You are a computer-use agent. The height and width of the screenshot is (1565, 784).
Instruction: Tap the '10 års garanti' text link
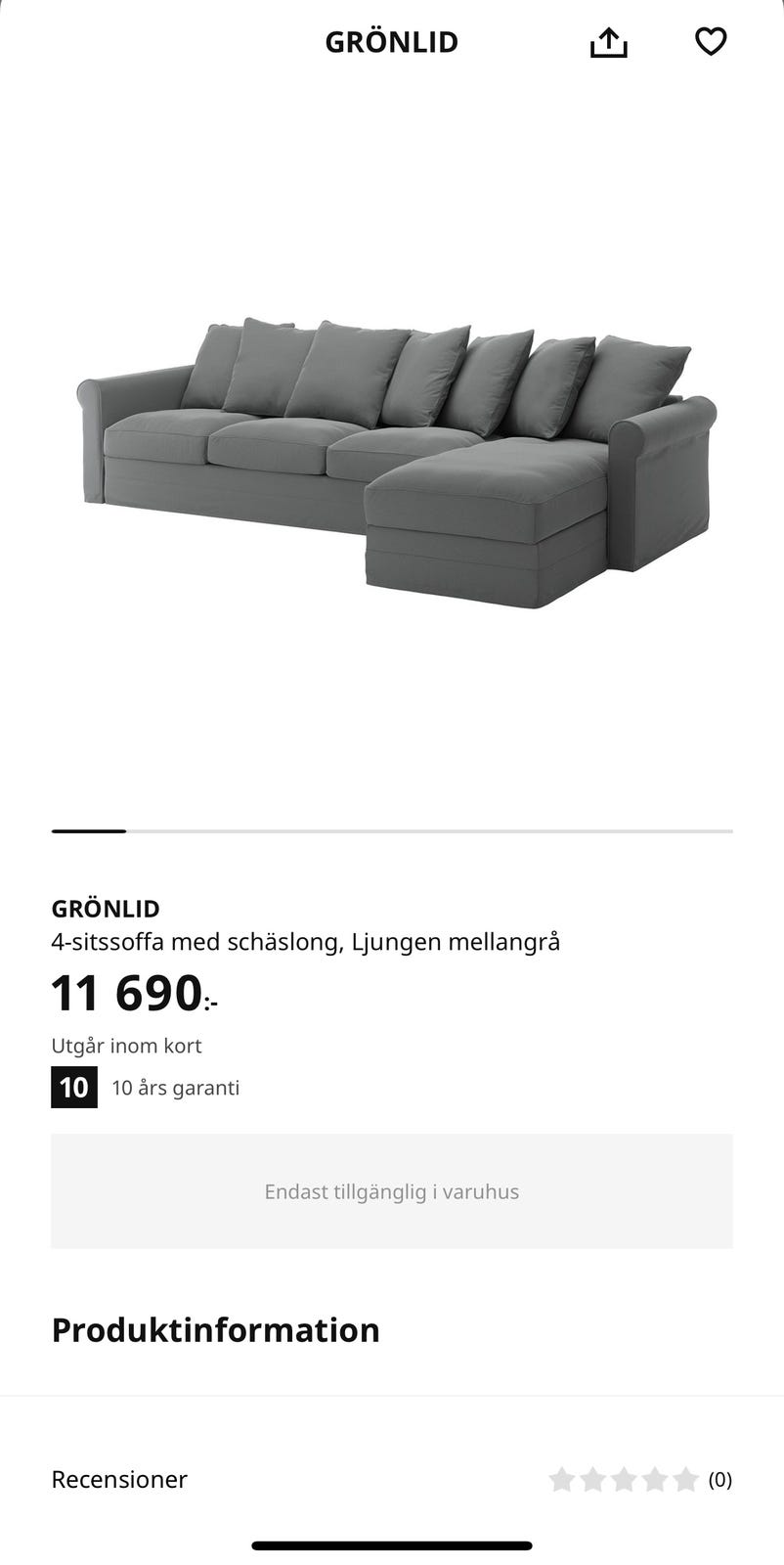coord(175,1087)
